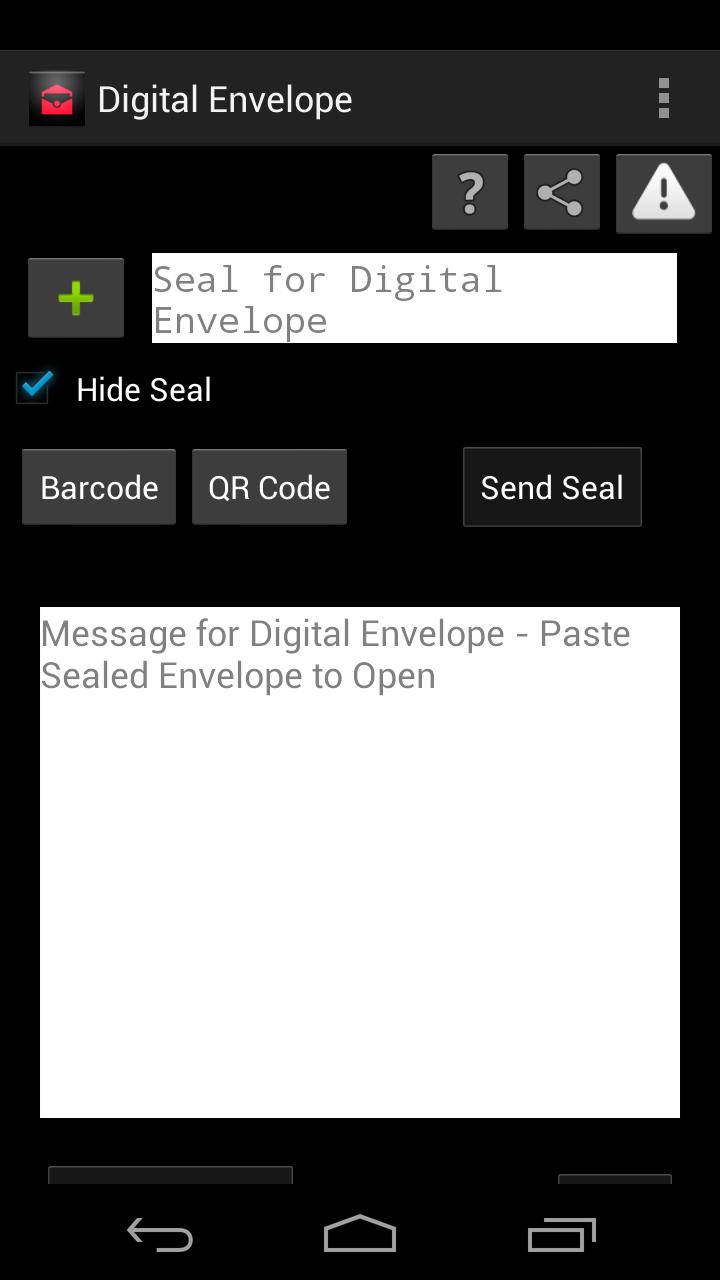Select the Barcode button
The width and height of the screenshot is (720, 1280).
point(99,487)
